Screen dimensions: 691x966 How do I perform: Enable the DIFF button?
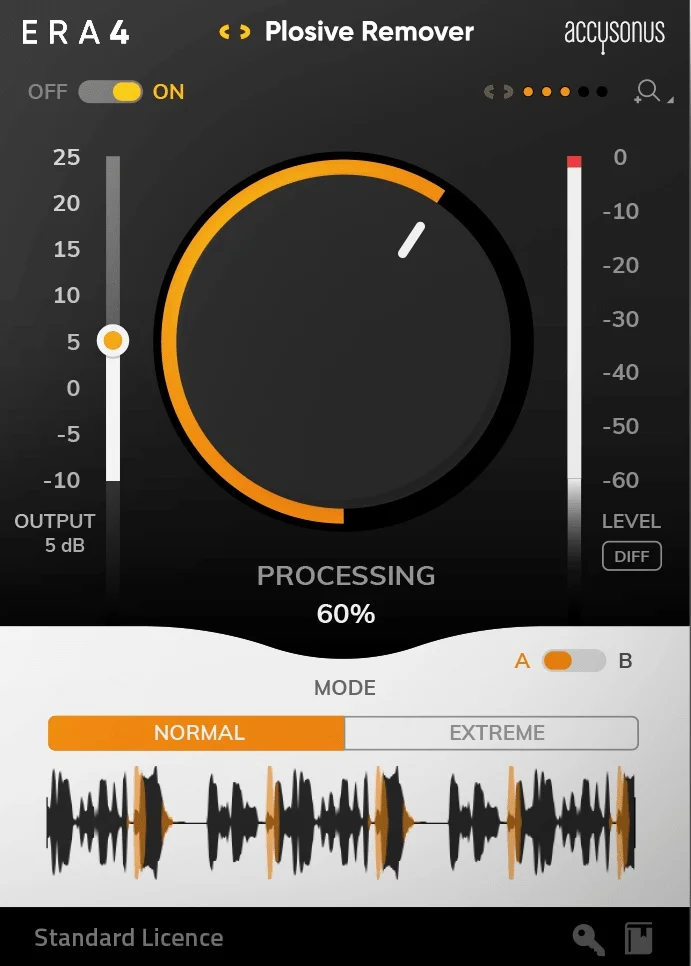pos(631,556)
